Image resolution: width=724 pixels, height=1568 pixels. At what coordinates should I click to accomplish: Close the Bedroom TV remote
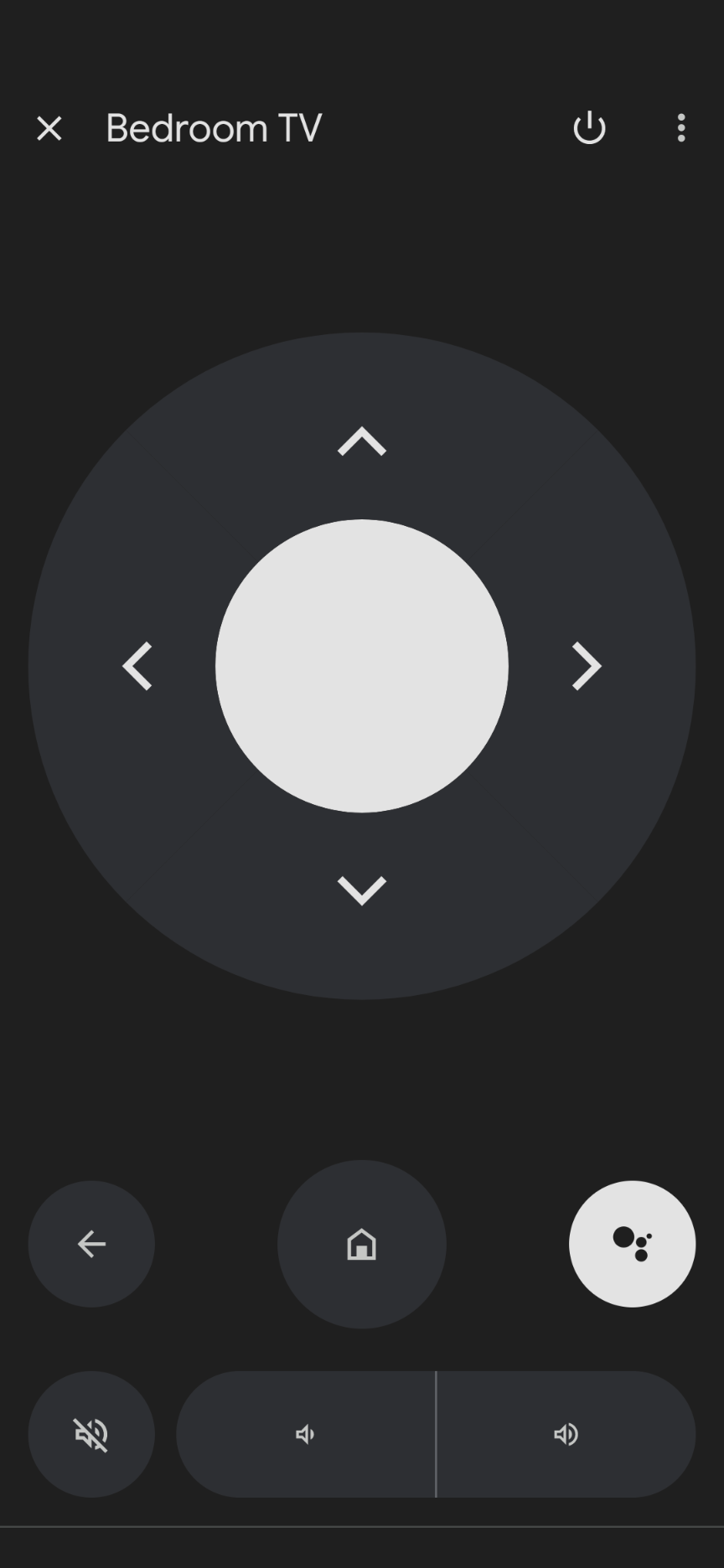(49, 127)
